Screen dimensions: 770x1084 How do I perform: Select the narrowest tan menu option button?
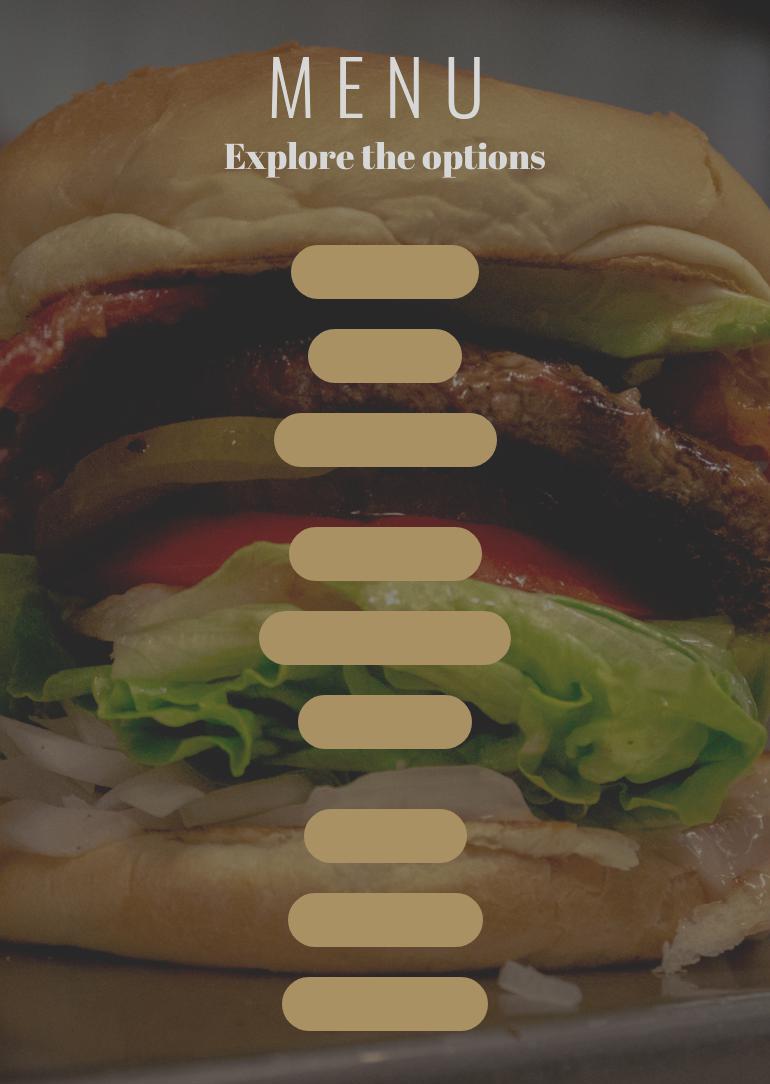(385, 356)
